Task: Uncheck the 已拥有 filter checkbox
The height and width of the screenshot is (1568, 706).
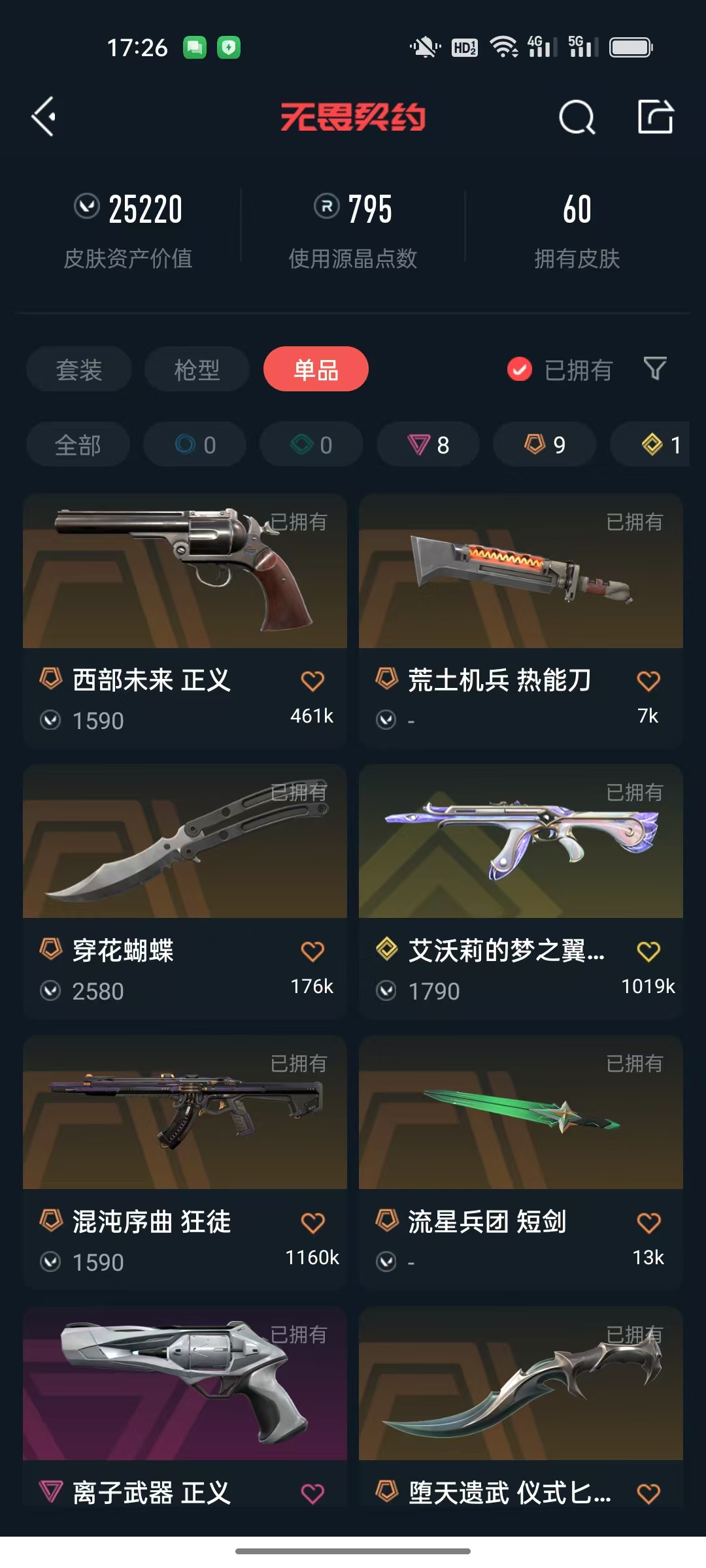Action: point(520,370)
